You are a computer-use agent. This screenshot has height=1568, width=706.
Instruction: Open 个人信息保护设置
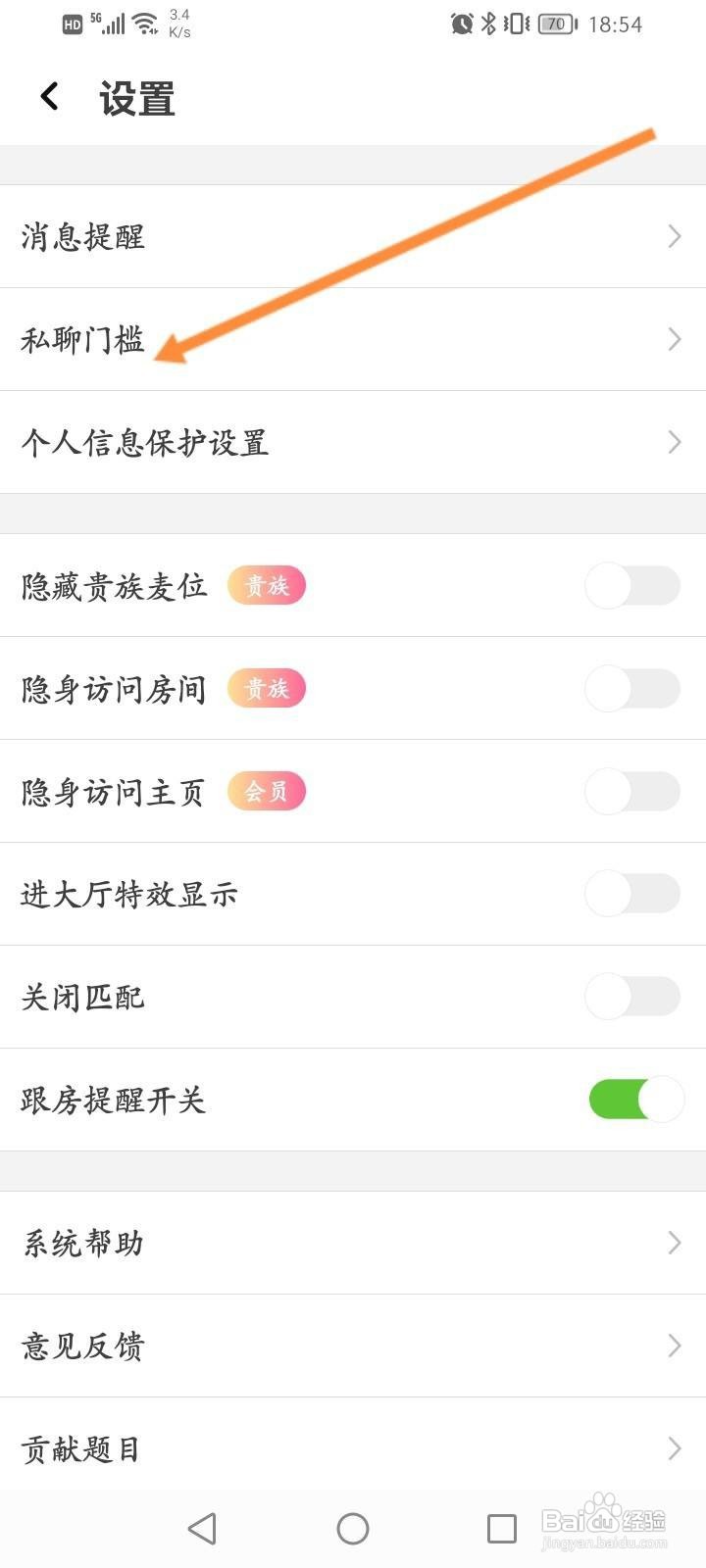(x=353, y=442)
